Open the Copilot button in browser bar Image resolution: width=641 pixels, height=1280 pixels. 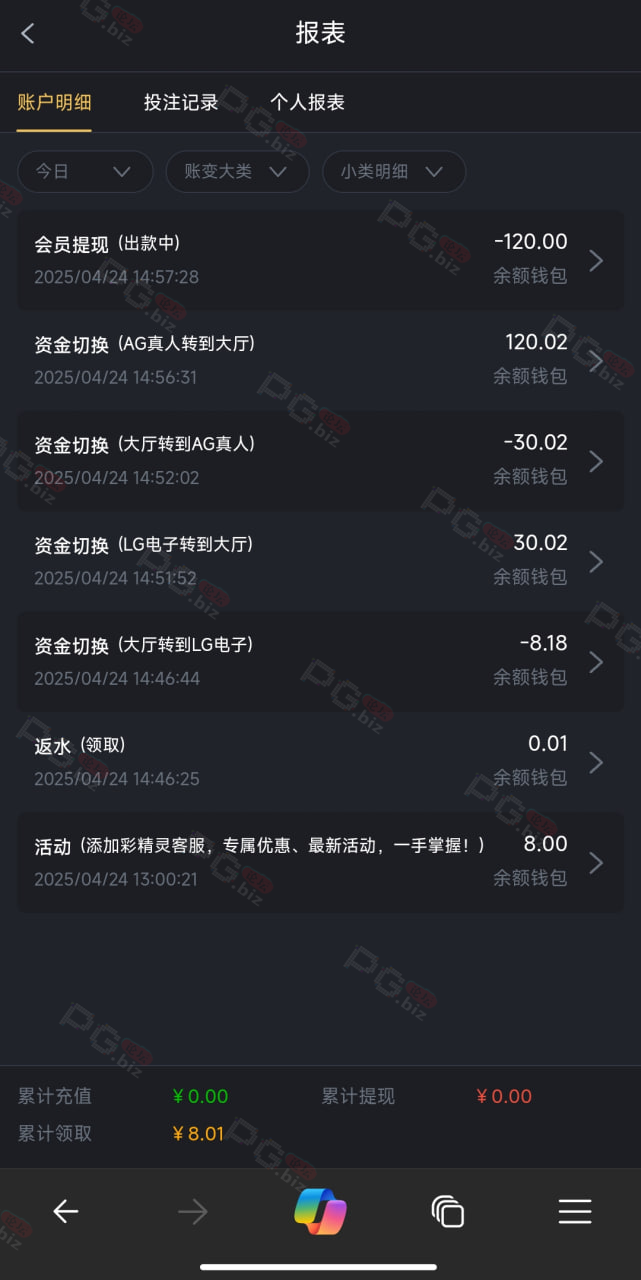tap(320, 1212)
